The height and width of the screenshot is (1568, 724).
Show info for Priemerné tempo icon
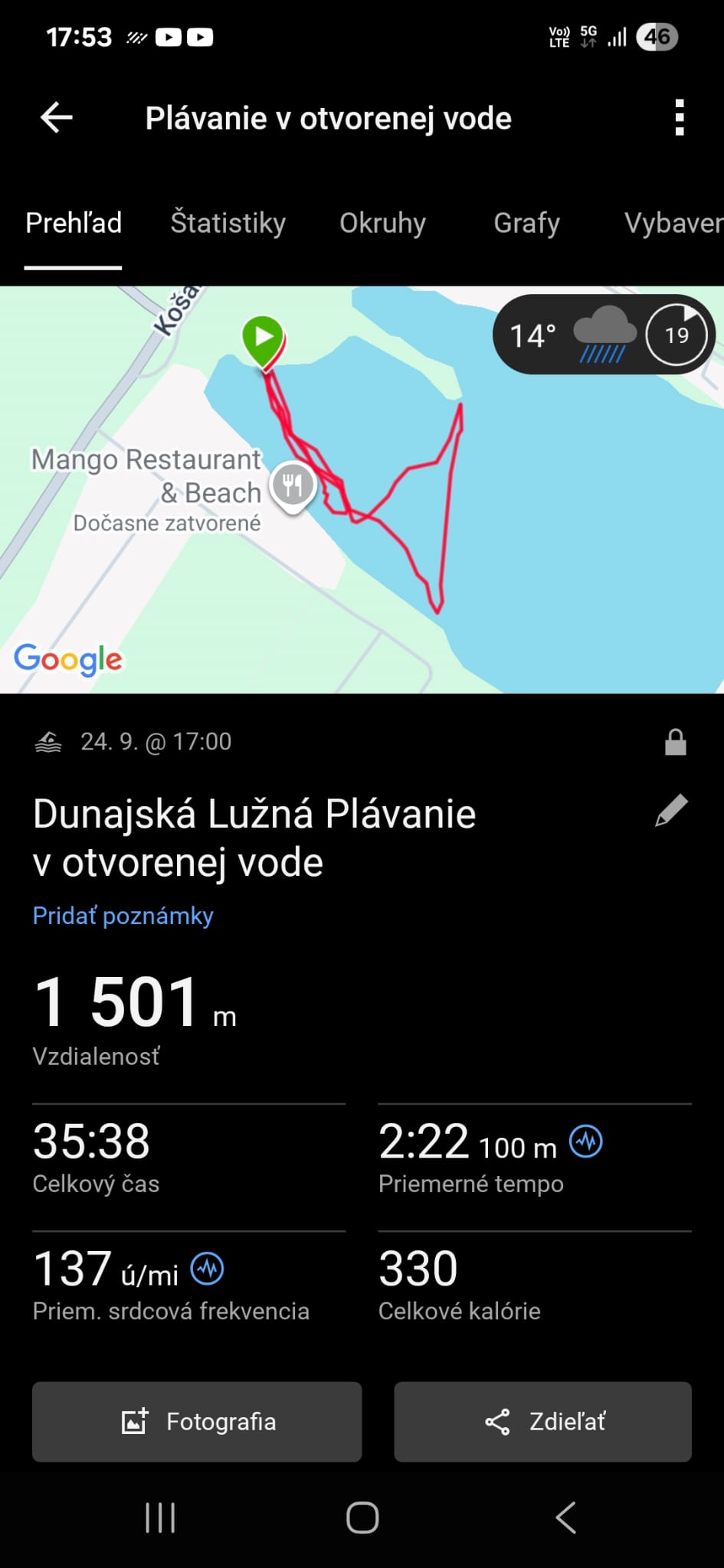pyautogui.click(x=586, y=1142)
